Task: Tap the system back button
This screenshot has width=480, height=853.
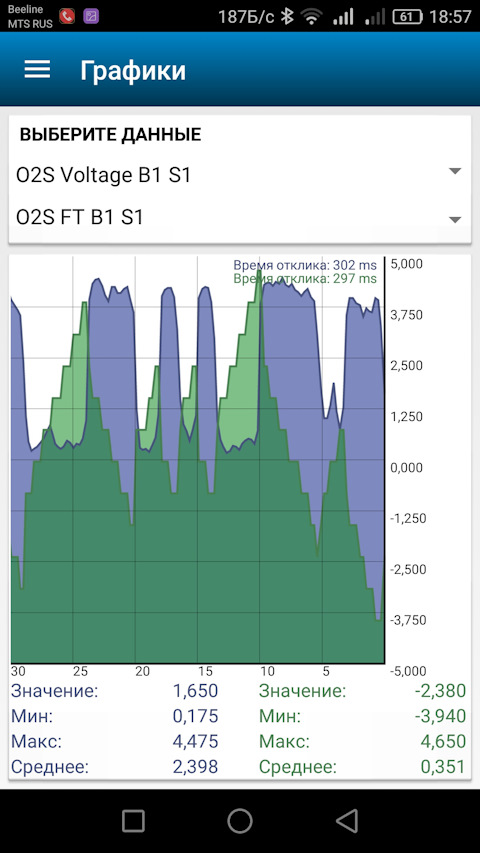Action: pyautogui.click(x=347, y=821)
